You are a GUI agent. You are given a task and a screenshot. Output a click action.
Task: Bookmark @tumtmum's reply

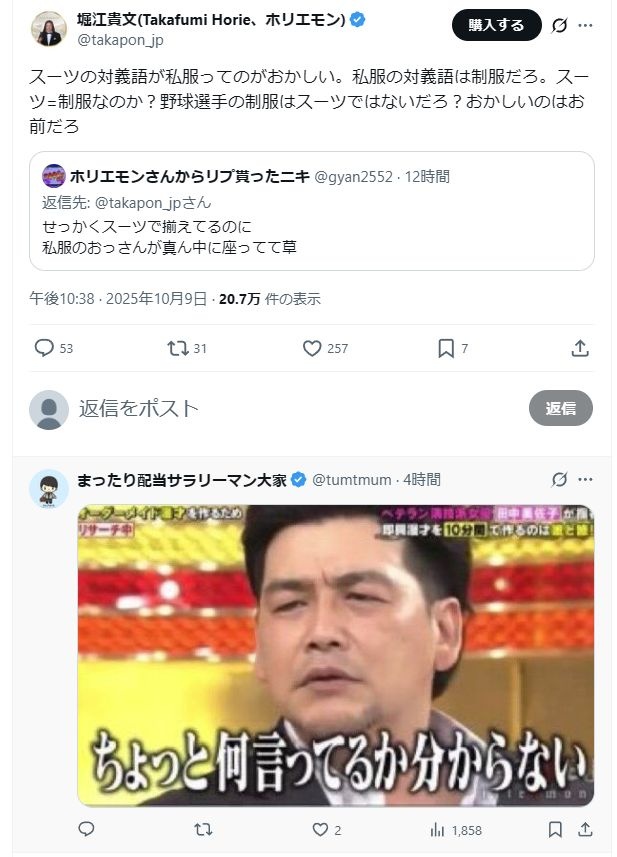click(x=555, y=829)
